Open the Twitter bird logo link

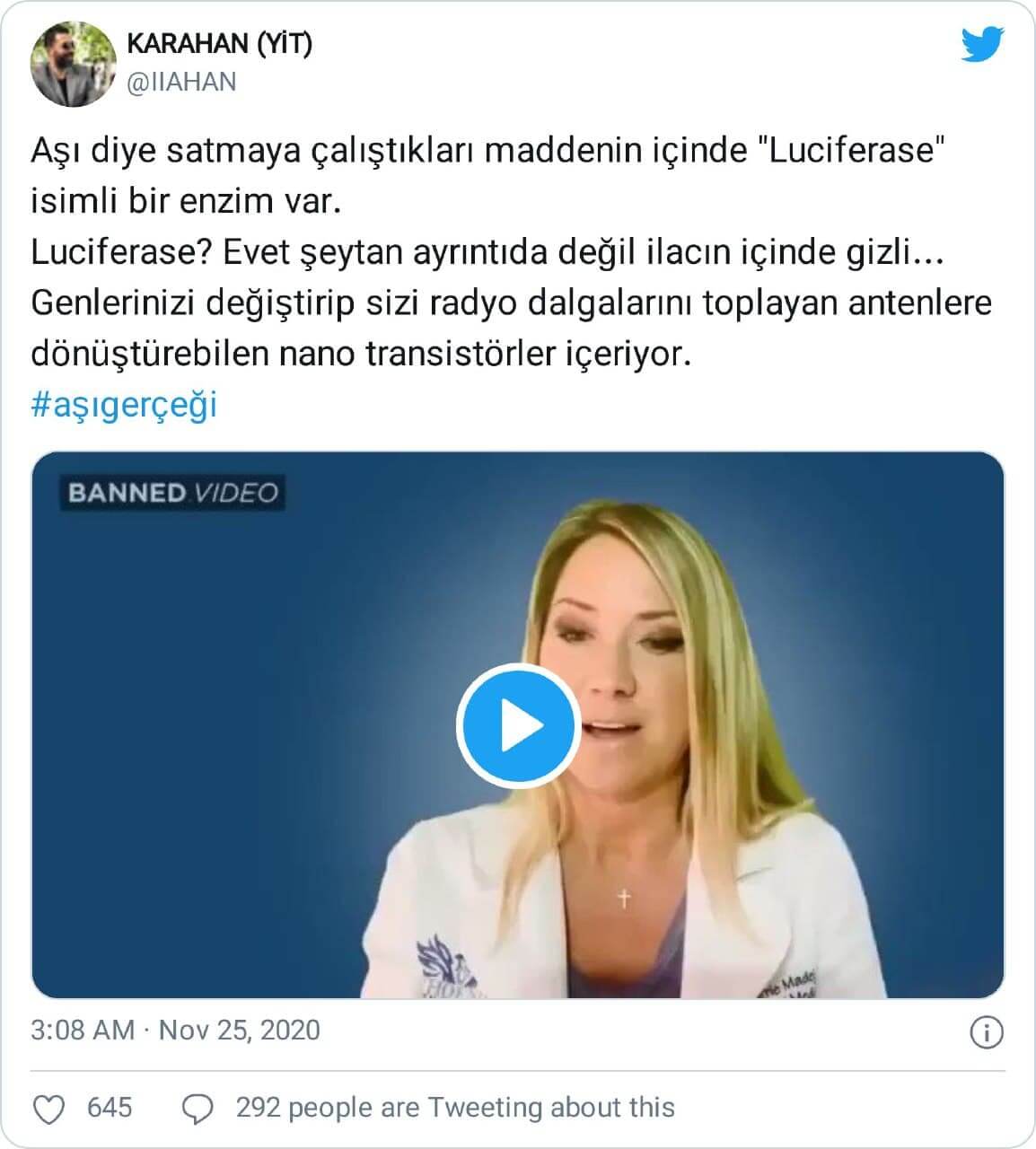click(x=982, y=46)
